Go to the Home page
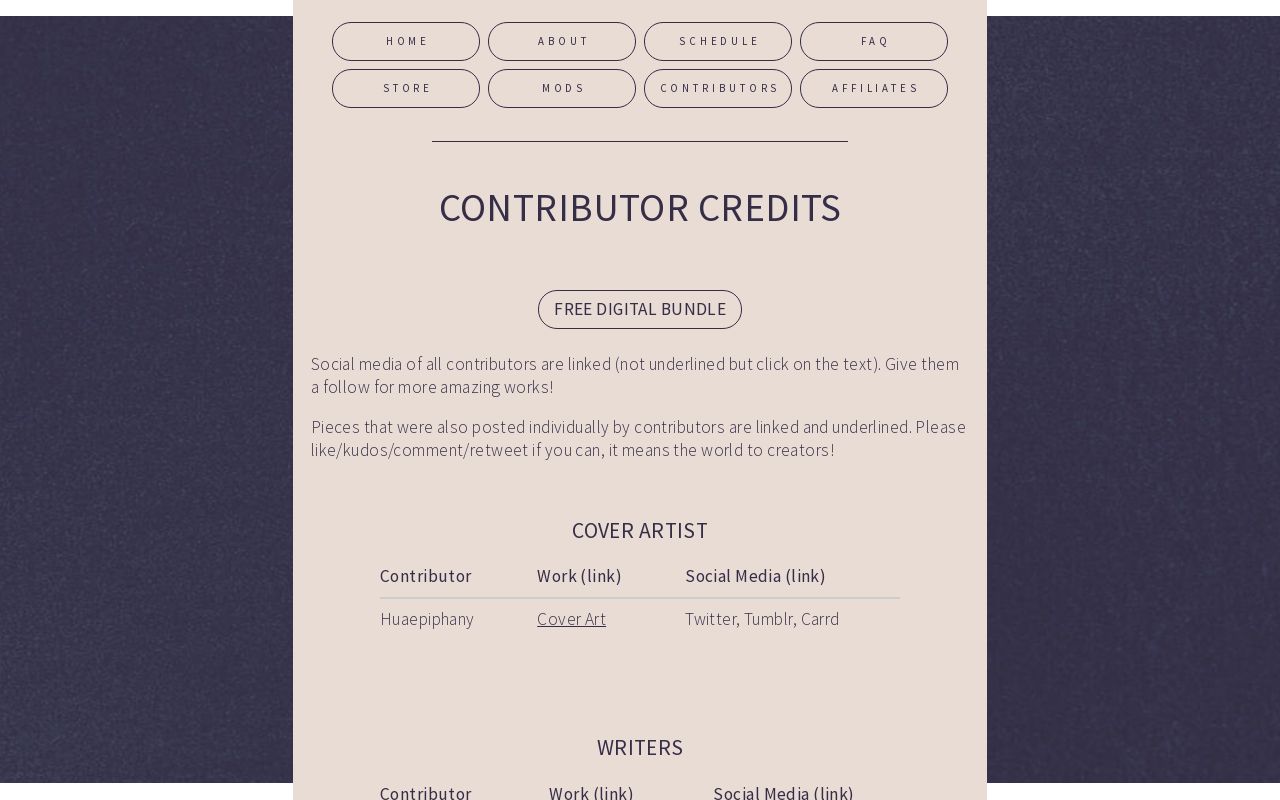Viewport: 1280px width, 800px height. pos(406,41)
